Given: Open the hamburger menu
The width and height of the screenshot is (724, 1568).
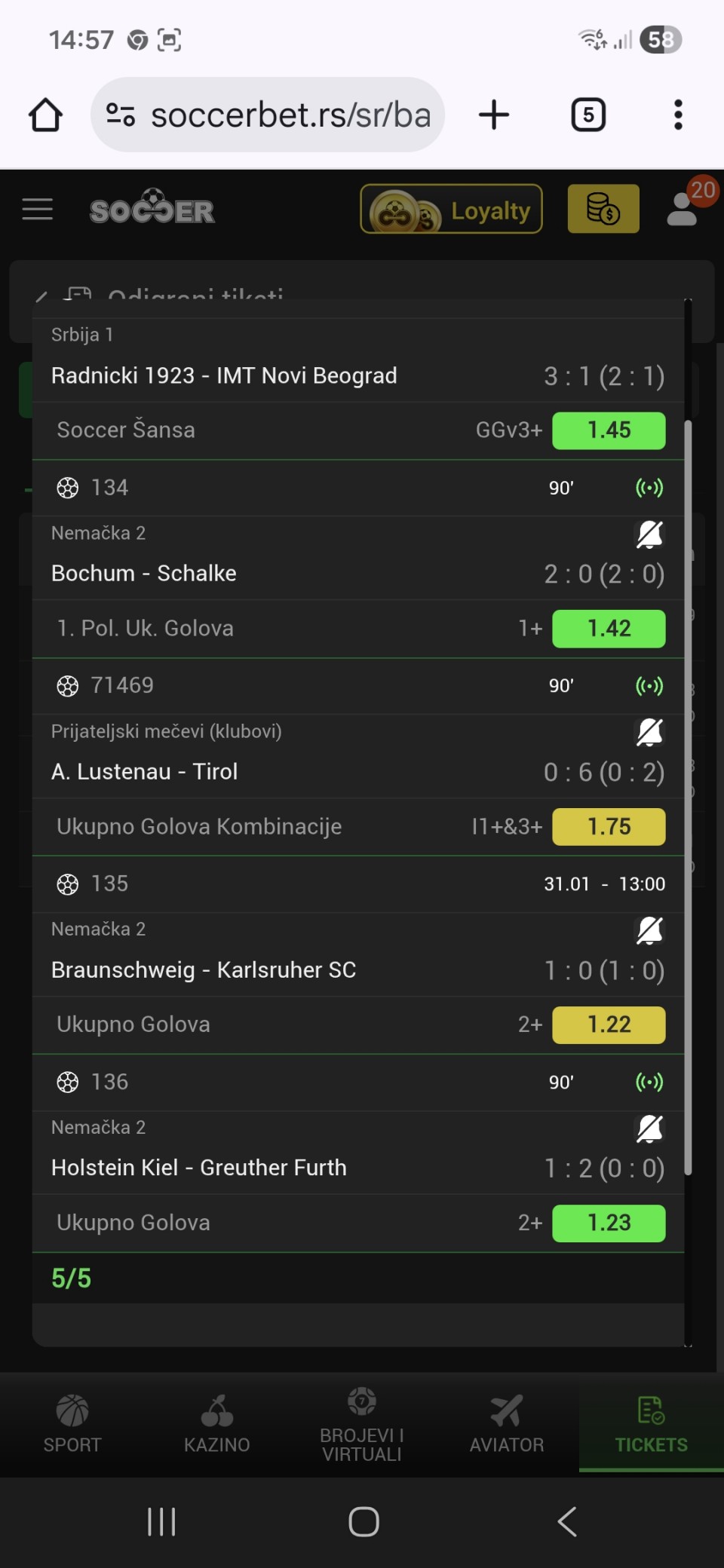Looking at the screenshot, I should click(x=38, y=210).
